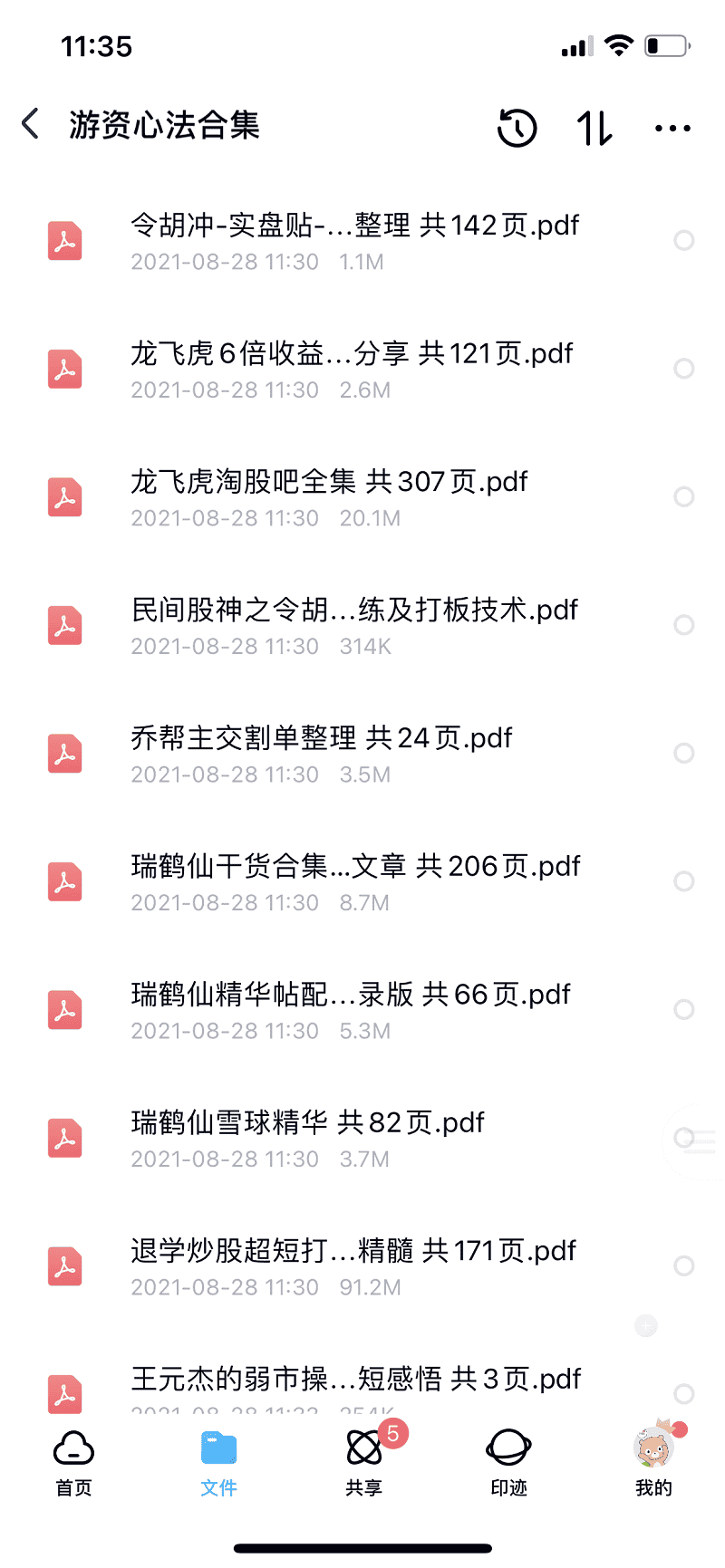Screen dimensions: 725x1568
Task: Open the three-dot overflow menu
Action: [x=672, y=129]
